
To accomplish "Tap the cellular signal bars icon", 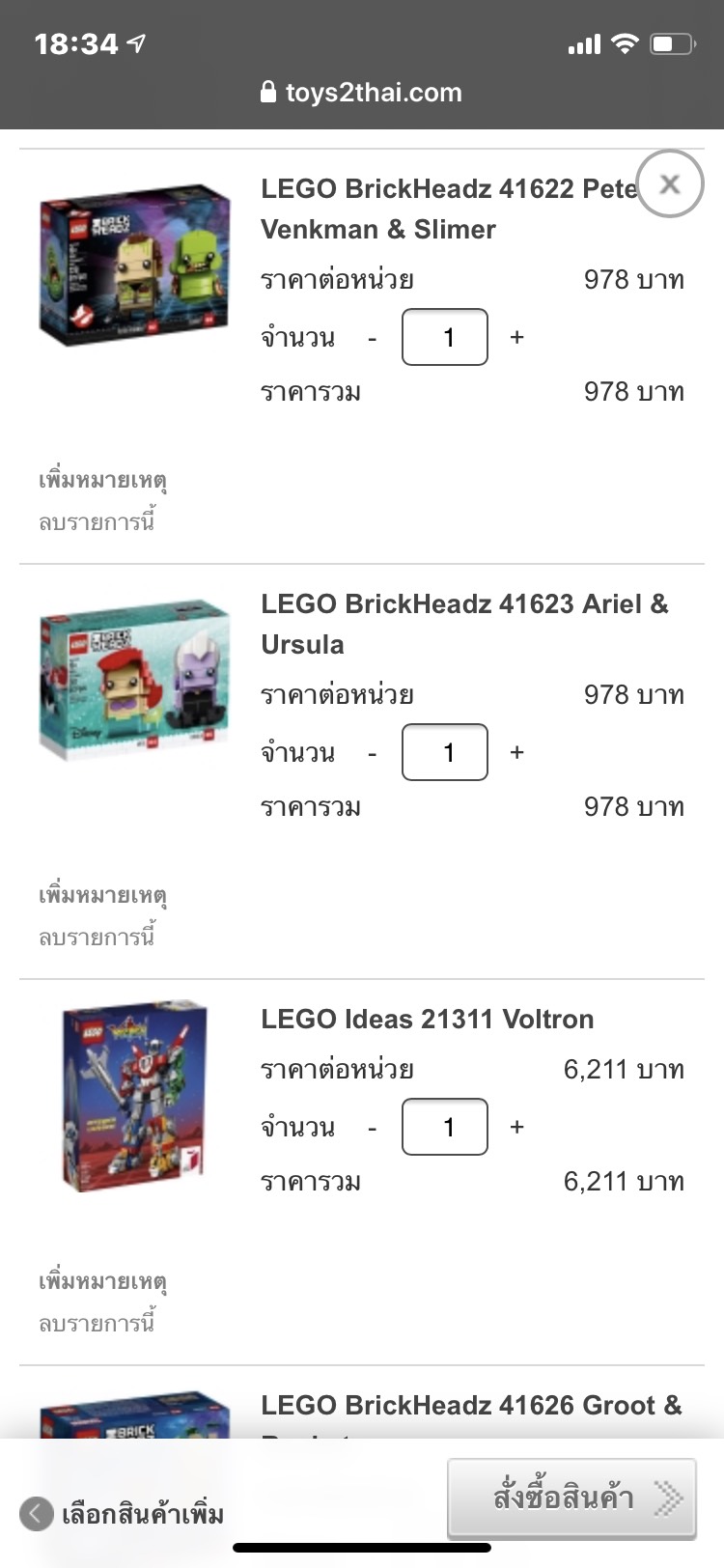I will pos(586,42).
